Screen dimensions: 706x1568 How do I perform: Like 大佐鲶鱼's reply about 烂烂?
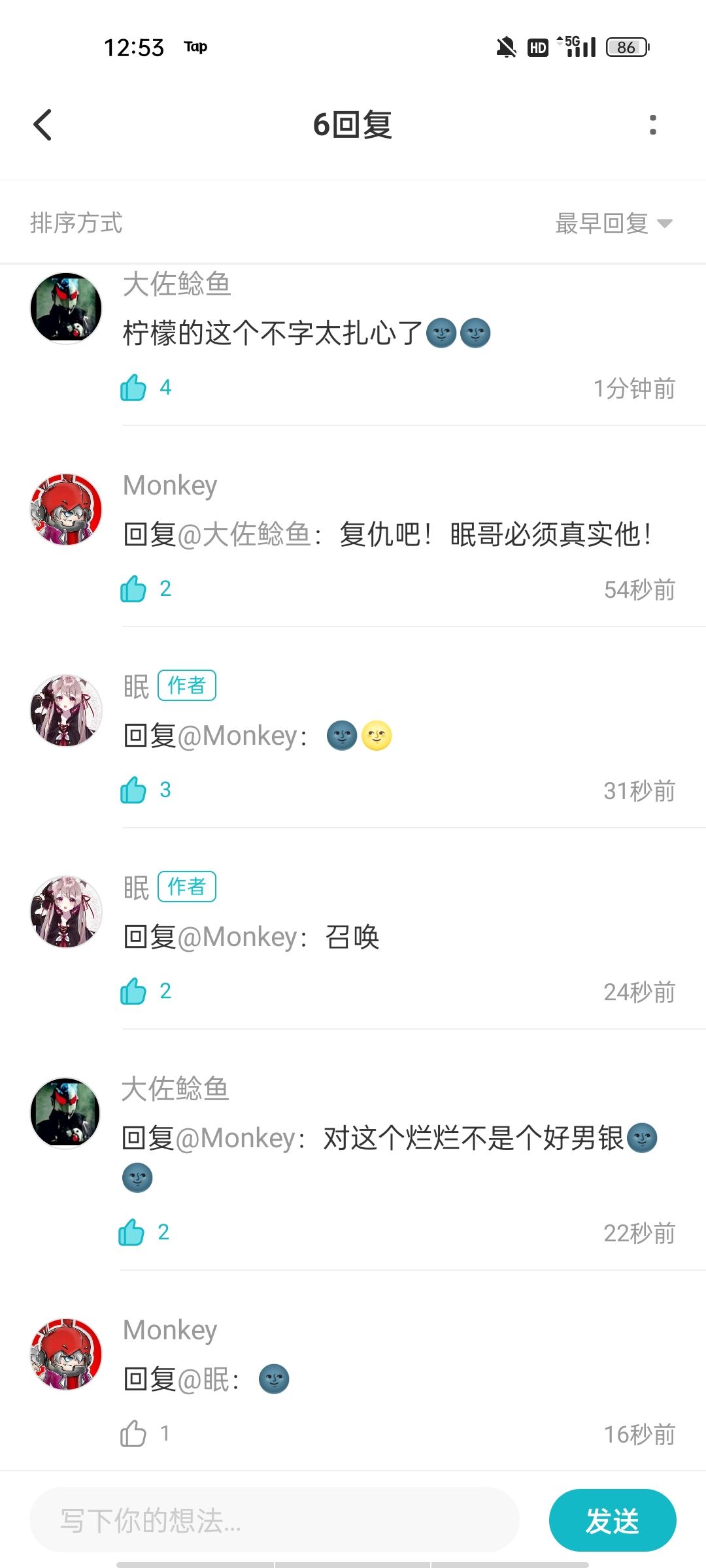(x=131, y=1232)
